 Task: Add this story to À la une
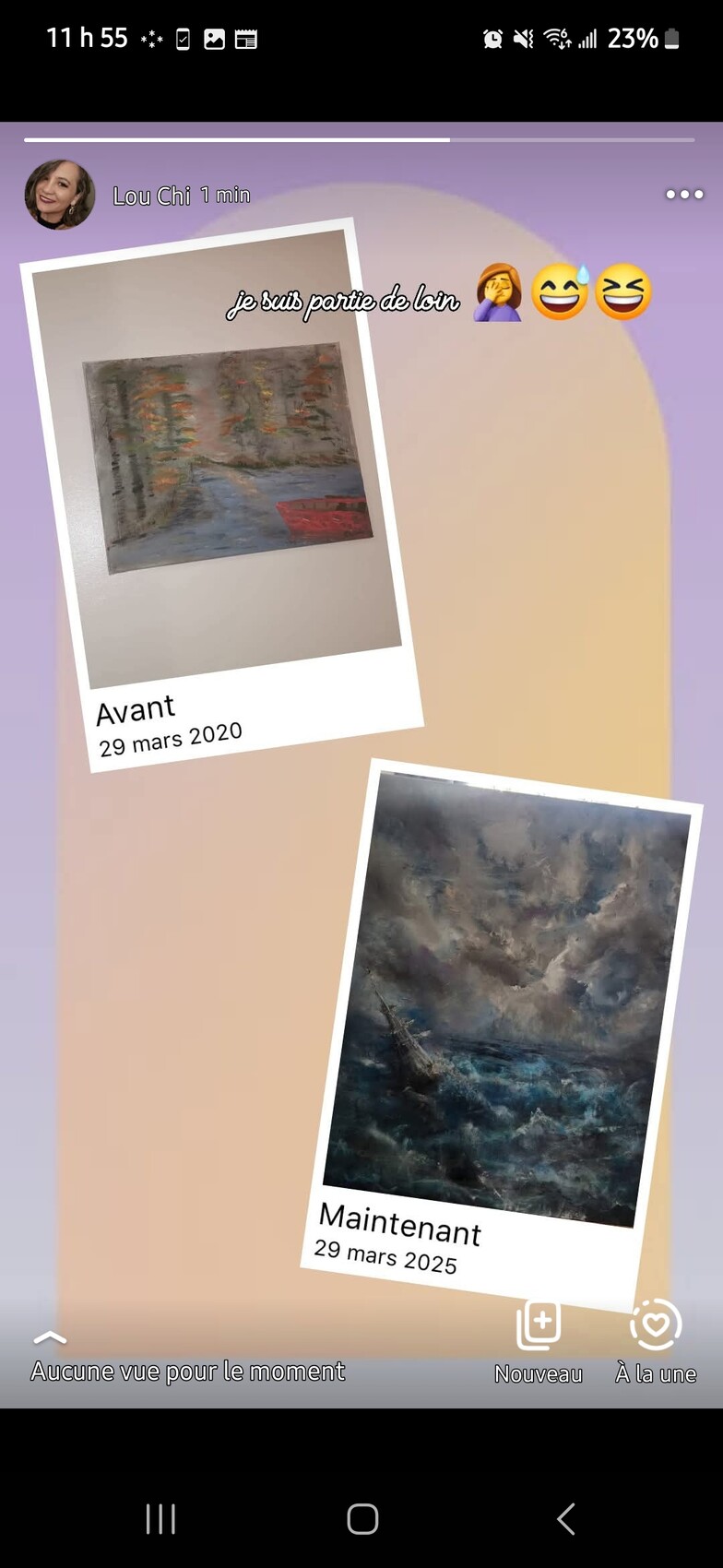(656, 1342)
